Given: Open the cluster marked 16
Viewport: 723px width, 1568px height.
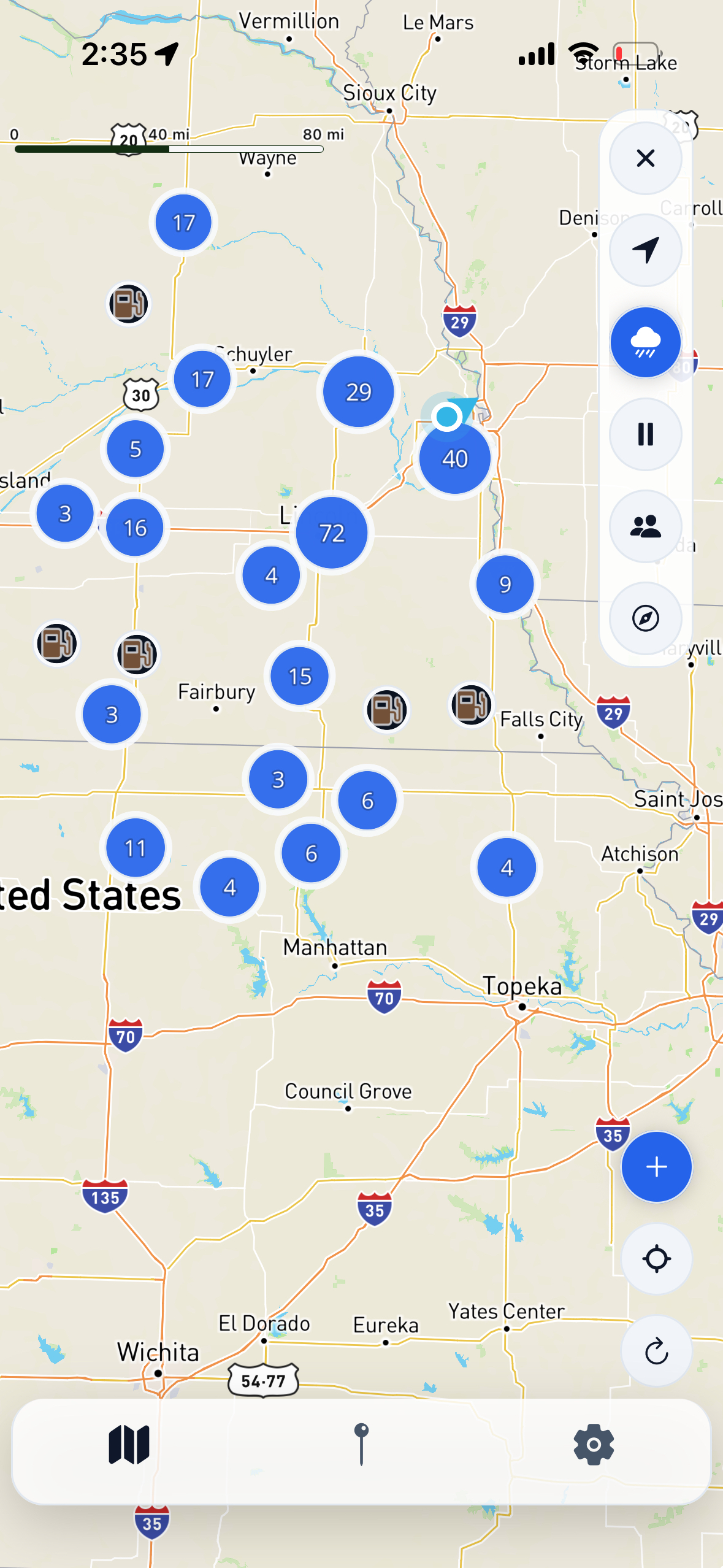Looking at the screenshot, I should [x=136, y=528].
